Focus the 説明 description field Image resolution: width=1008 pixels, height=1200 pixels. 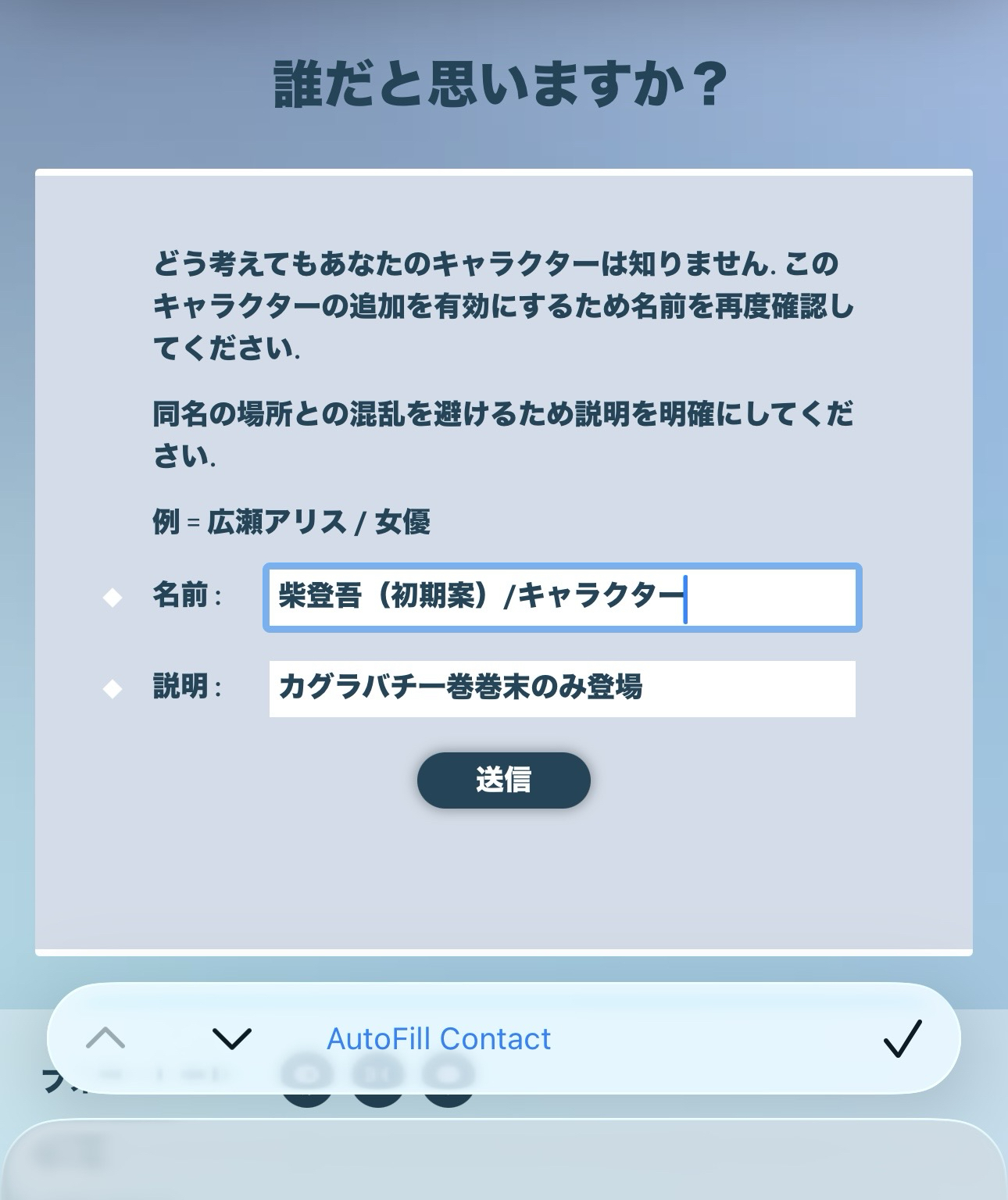pos(562,688)
